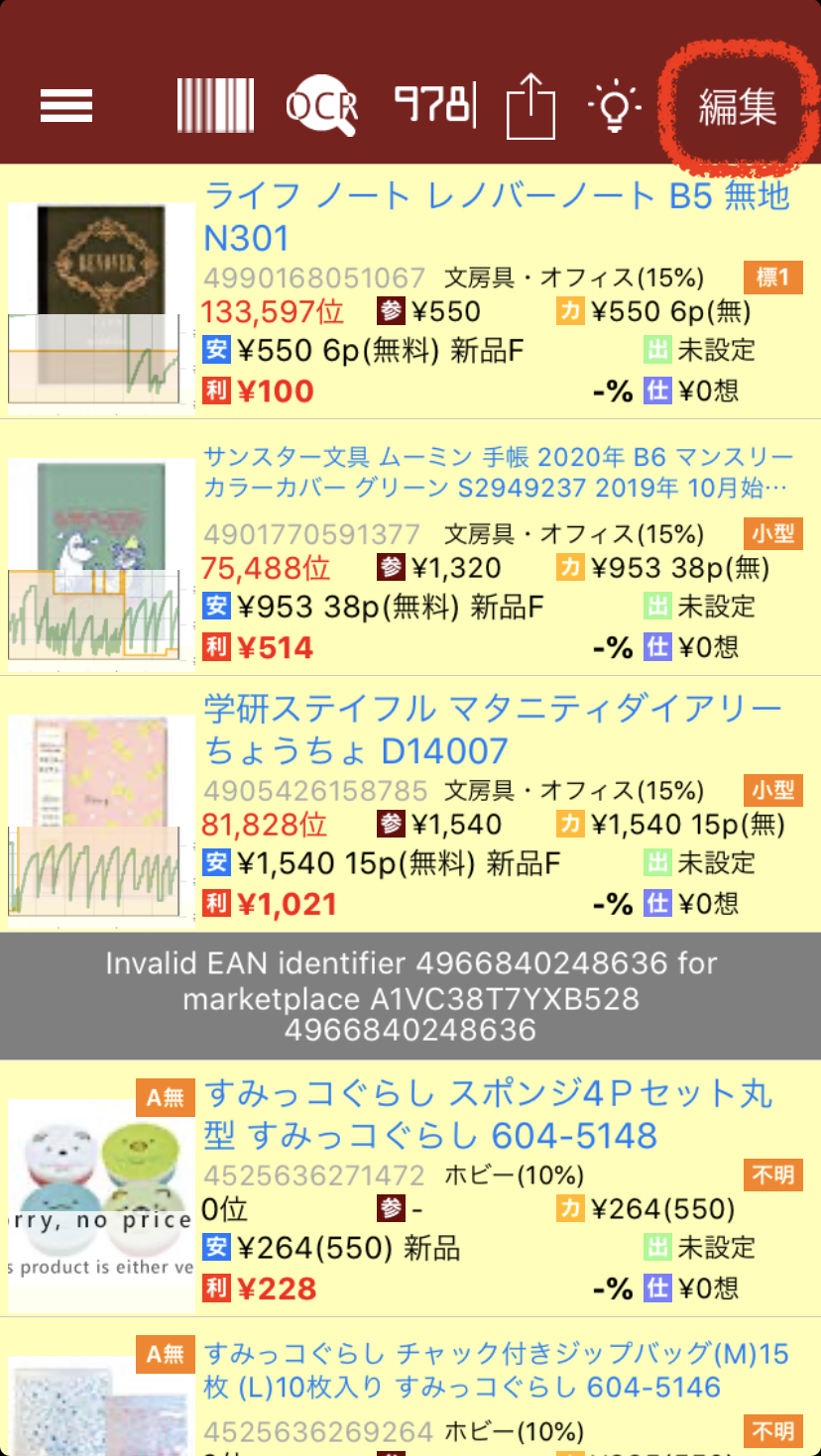This screenshot has height=1456, width=821.
Task: Tap the 編集 edit button
Action: (737, 106)
